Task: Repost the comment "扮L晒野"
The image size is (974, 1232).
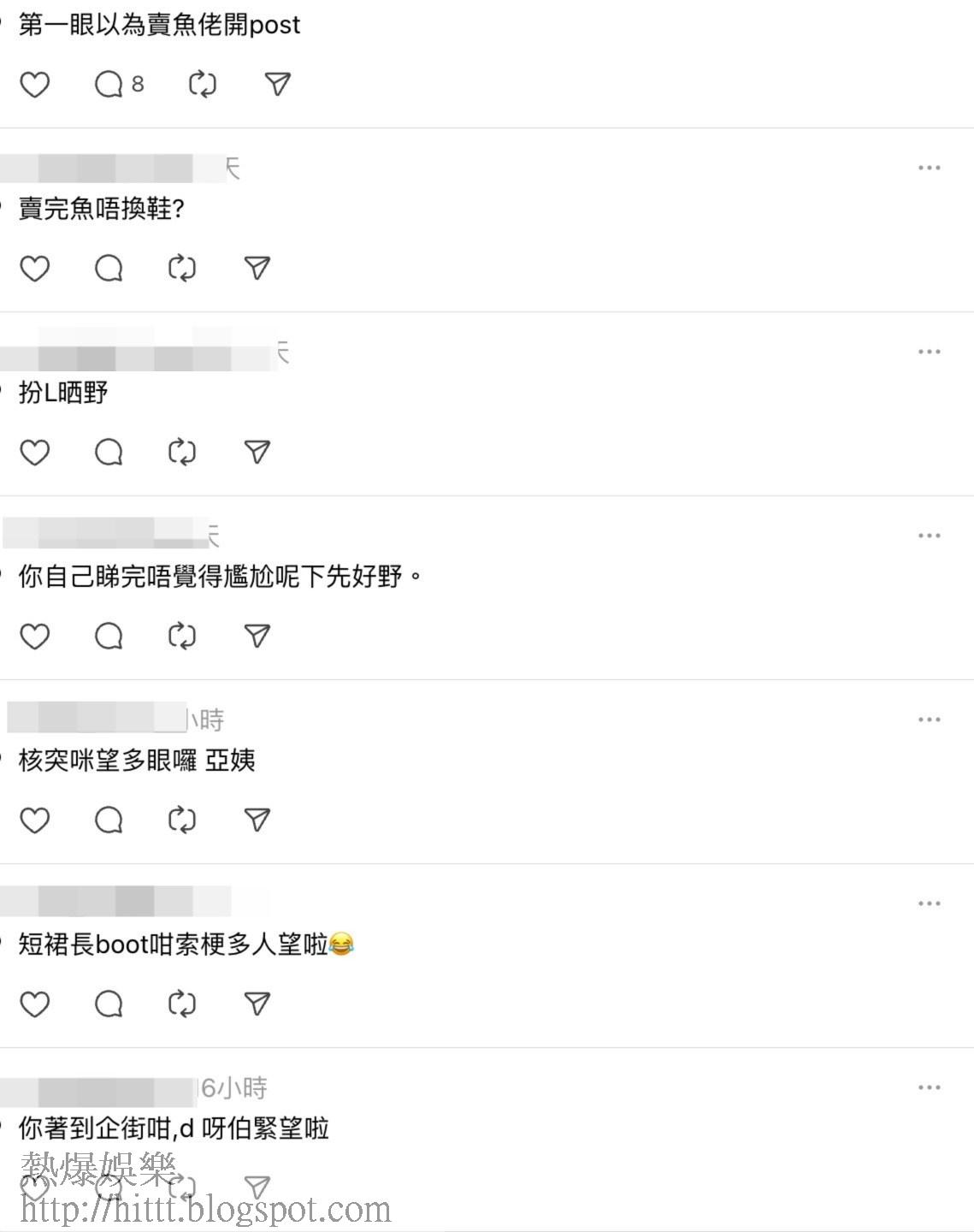Action: tap(182, 453)
